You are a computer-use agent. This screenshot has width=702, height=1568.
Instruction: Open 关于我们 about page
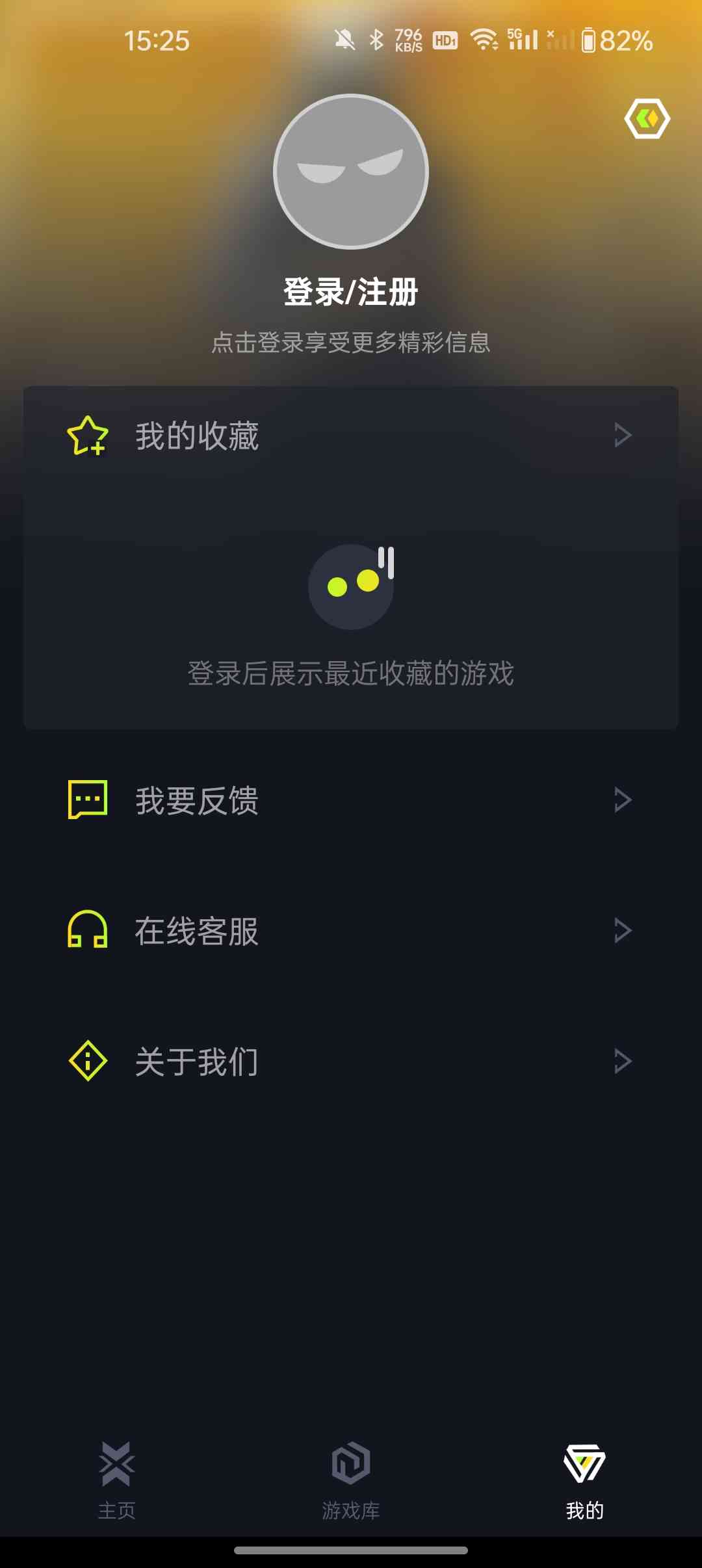click(x=351, y=1062)
